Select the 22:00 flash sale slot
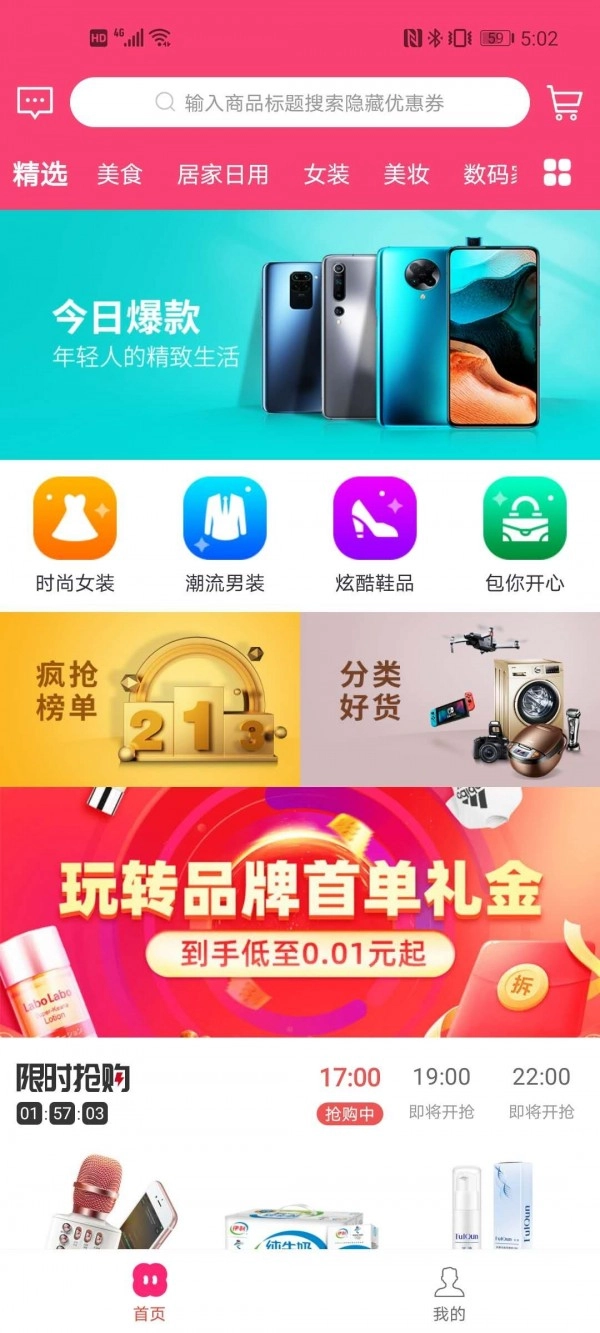 (541, 1092)
